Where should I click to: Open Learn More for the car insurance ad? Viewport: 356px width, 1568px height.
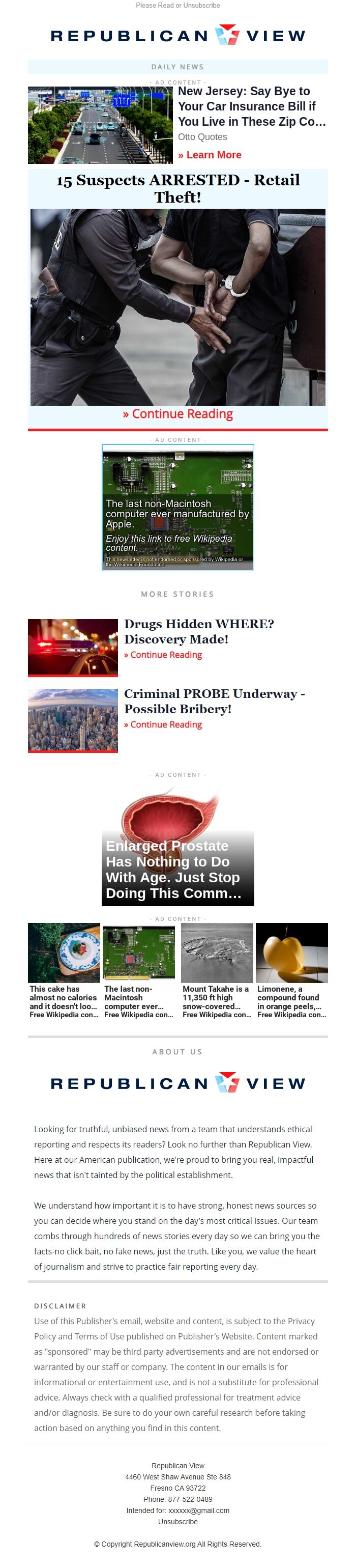tap(210, 155)
